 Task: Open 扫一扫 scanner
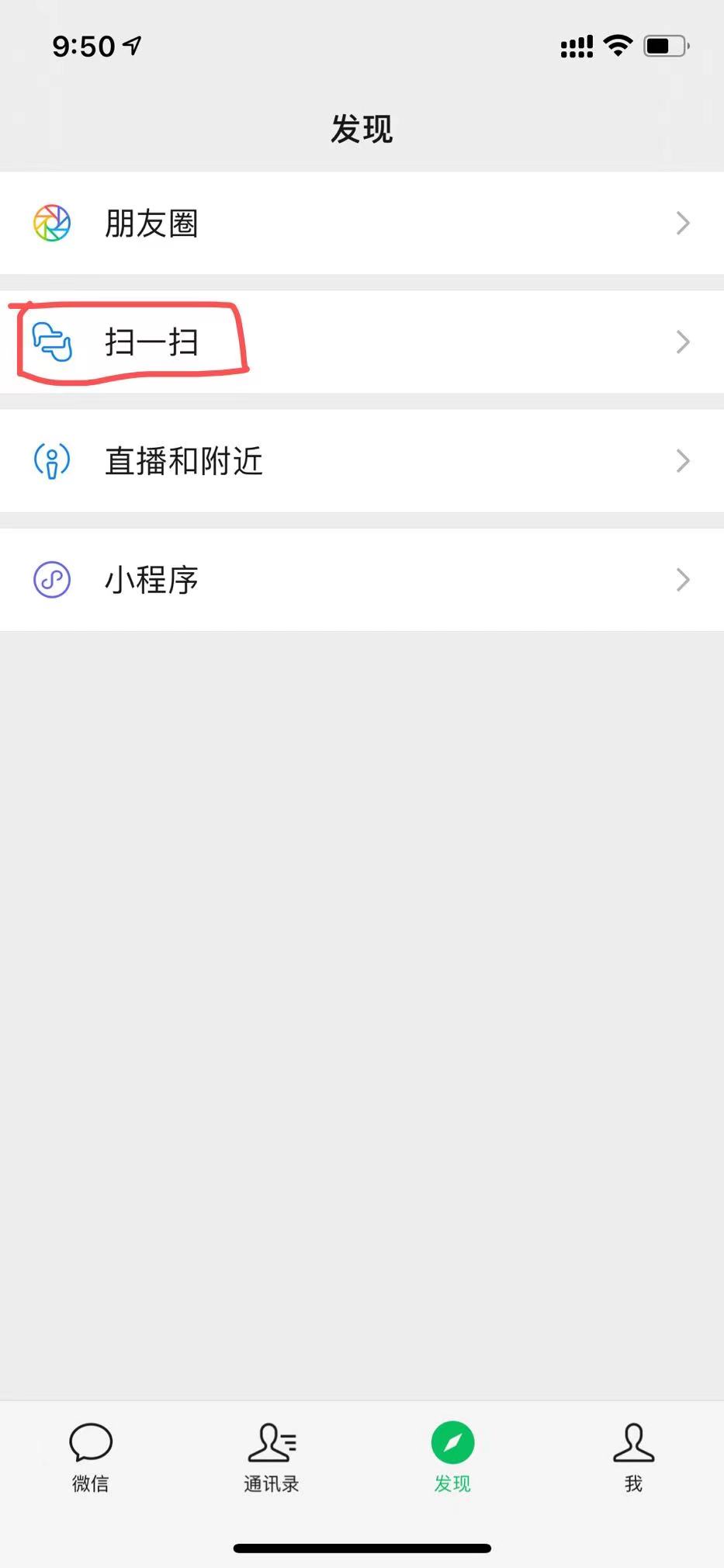click(x=362, y=342)
